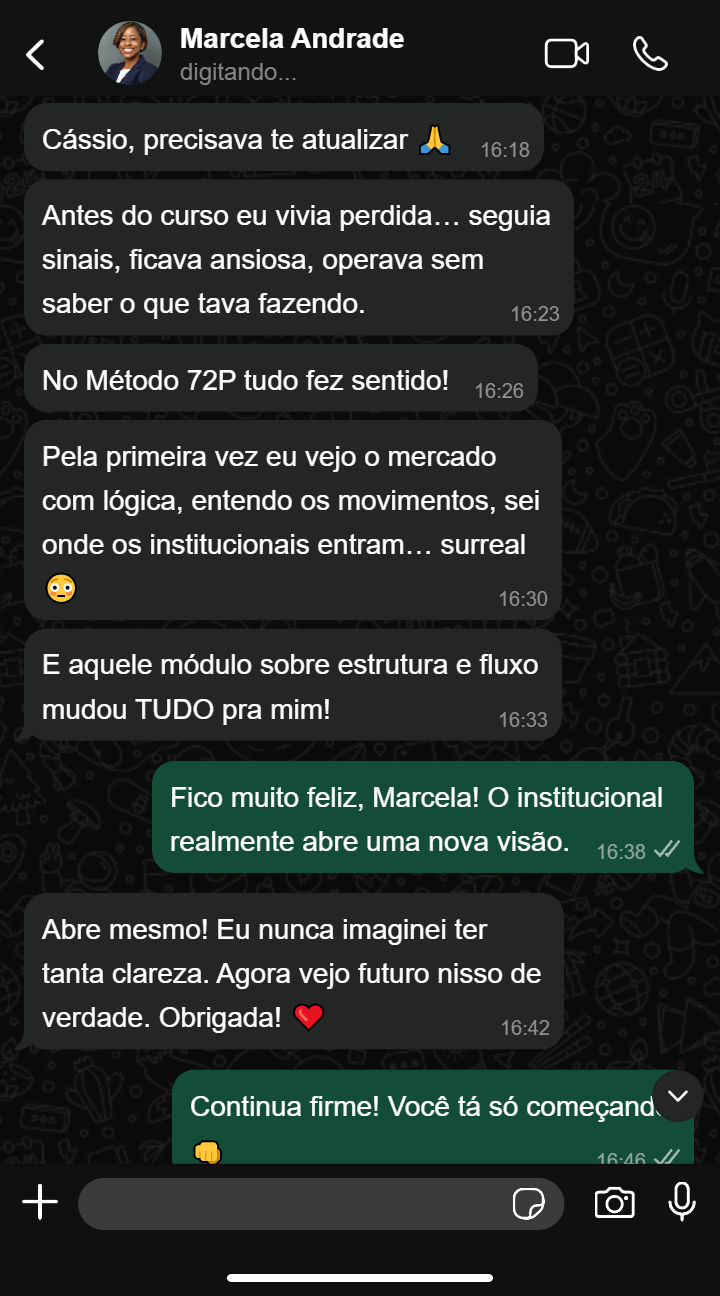Record a voice message with the microphone
The image size is (720, 1296).
[x=682, y=1202]
